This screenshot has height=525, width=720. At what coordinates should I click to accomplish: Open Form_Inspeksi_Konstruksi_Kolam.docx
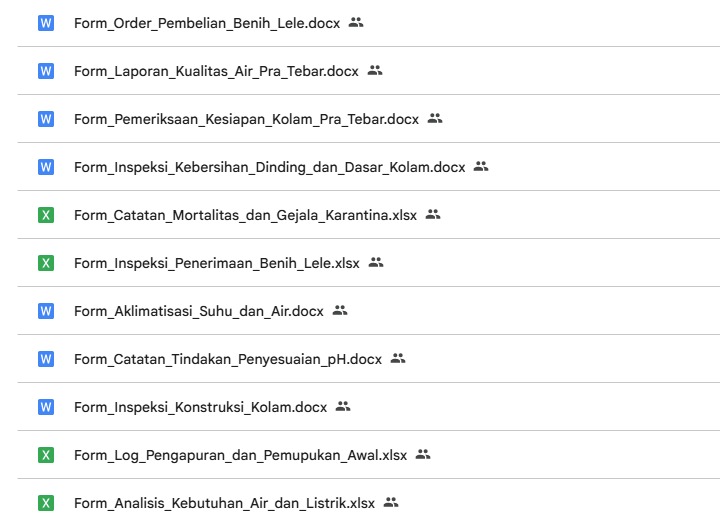click(x=200, y=407)
